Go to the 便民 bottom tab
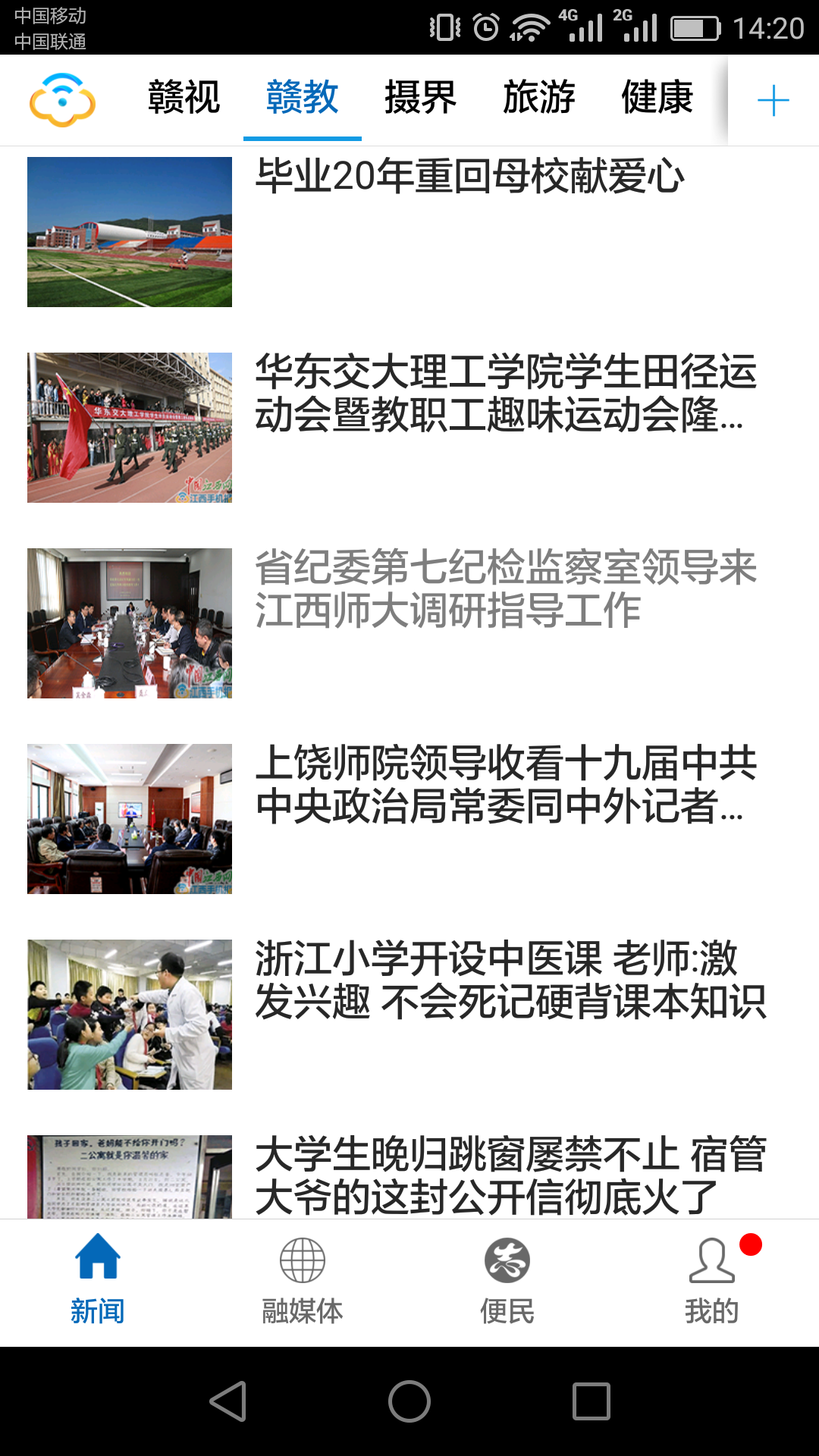 click(507, 1282)
